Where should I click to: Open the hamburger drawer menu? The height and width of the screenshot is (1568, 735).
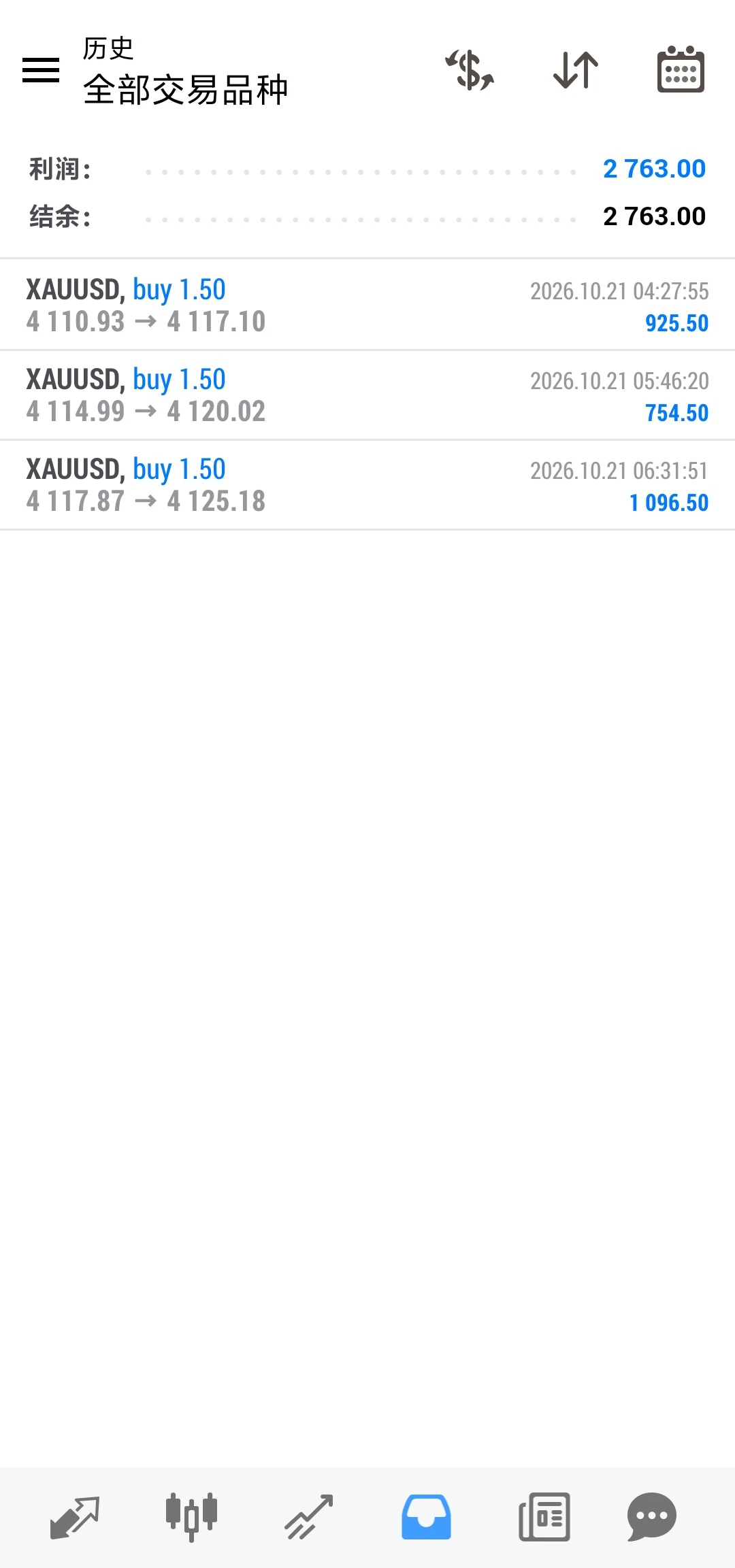click(41, 70)
